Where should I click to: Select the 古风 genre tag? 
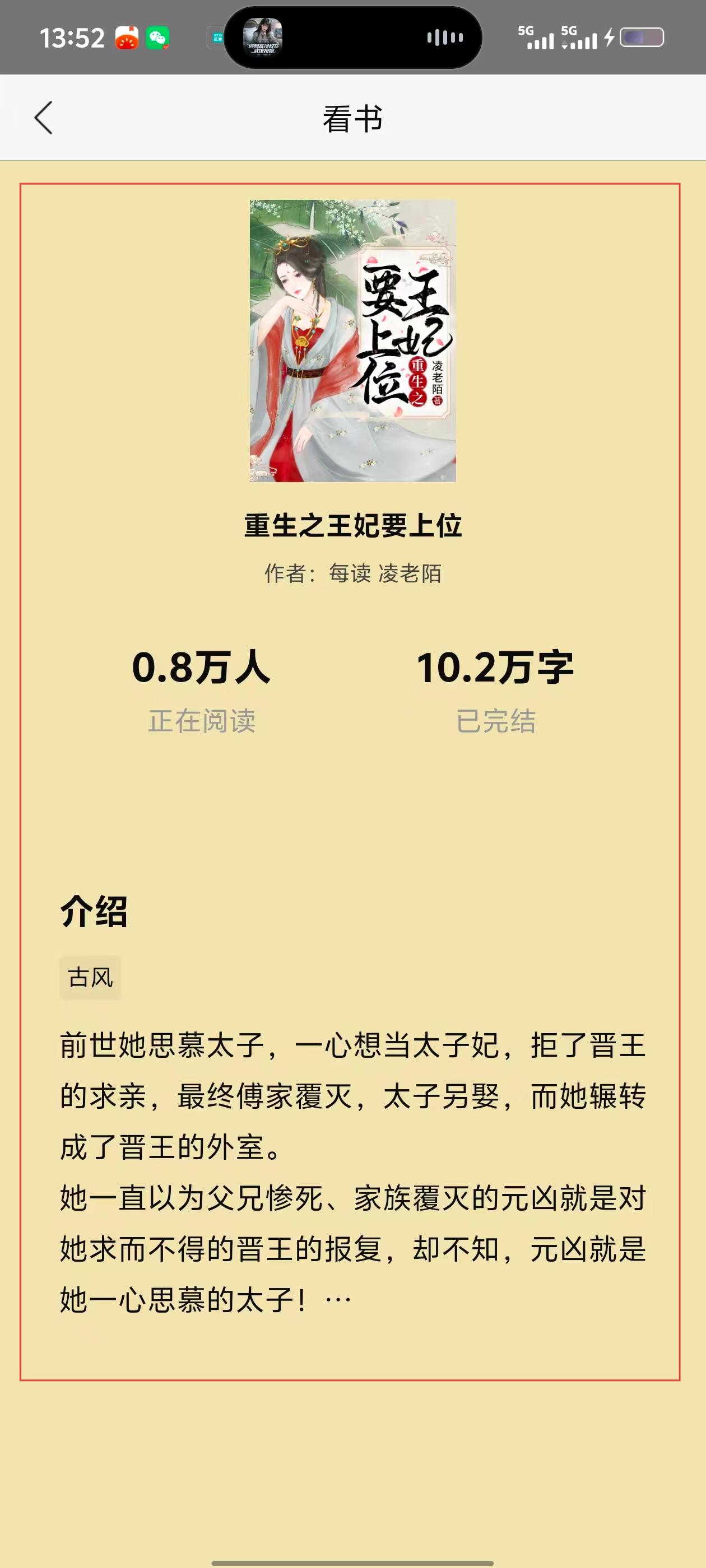pos(90,978)
